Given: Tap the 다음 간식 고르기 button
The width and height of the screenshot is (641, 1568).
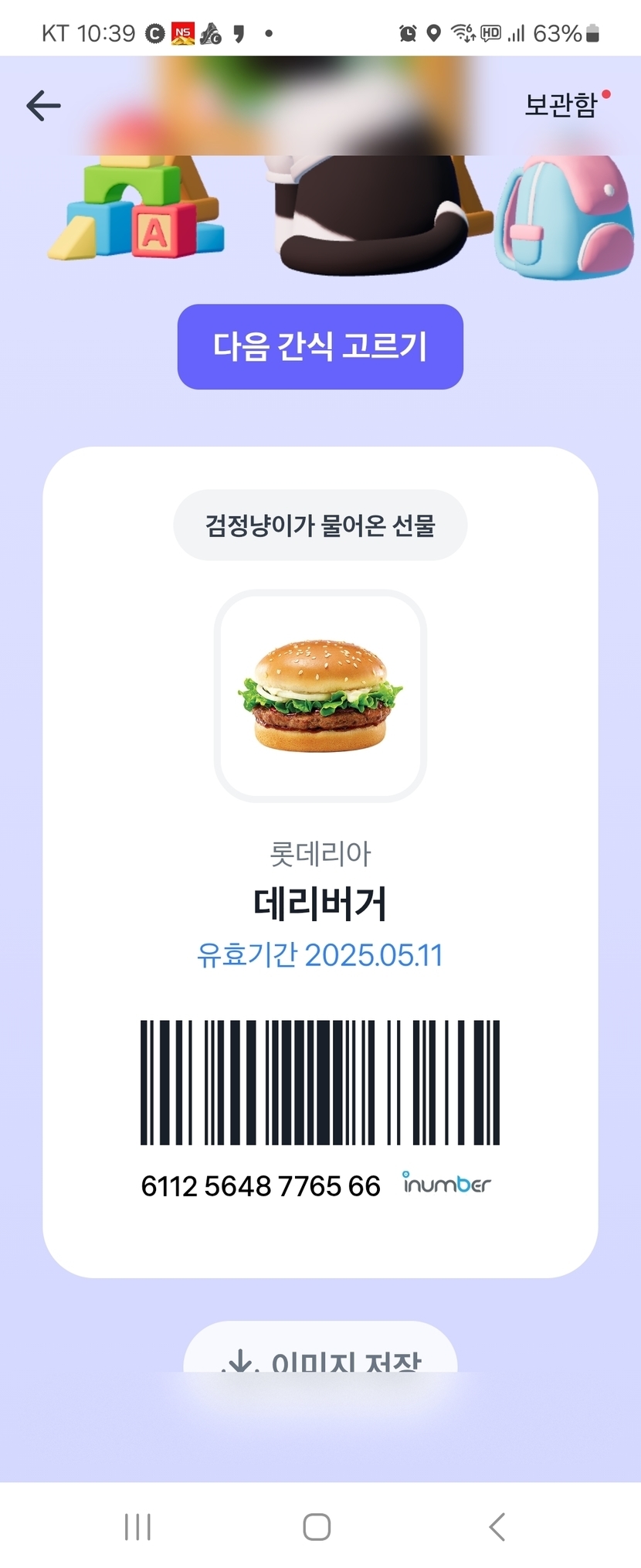Looking at the screenshot, I should tap(320, 347).
